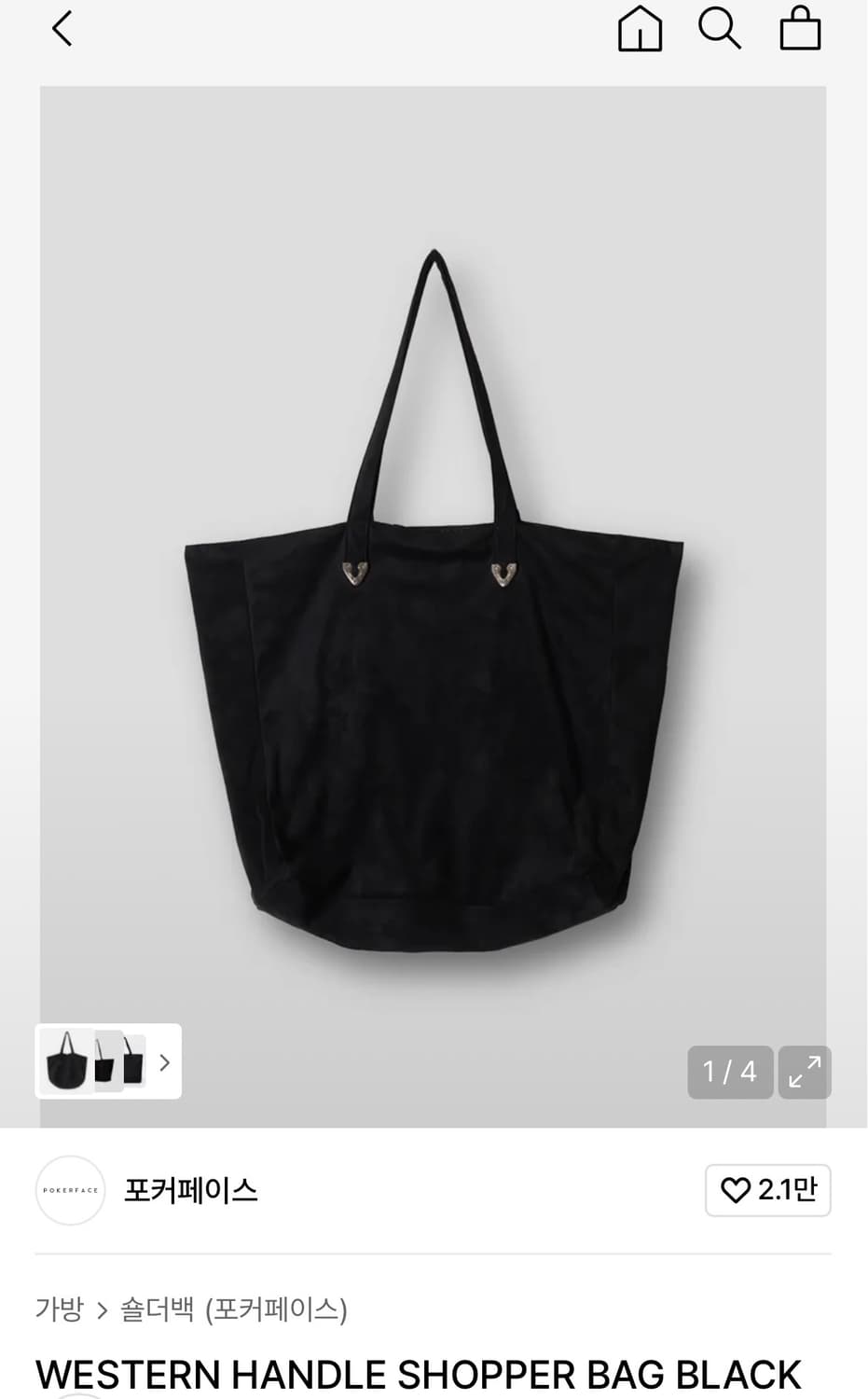This screenshot has height=1399, width=868.
Task: Click the 1 / 4 image counter
Action: pyautogui.click(x=730, y=1073)
